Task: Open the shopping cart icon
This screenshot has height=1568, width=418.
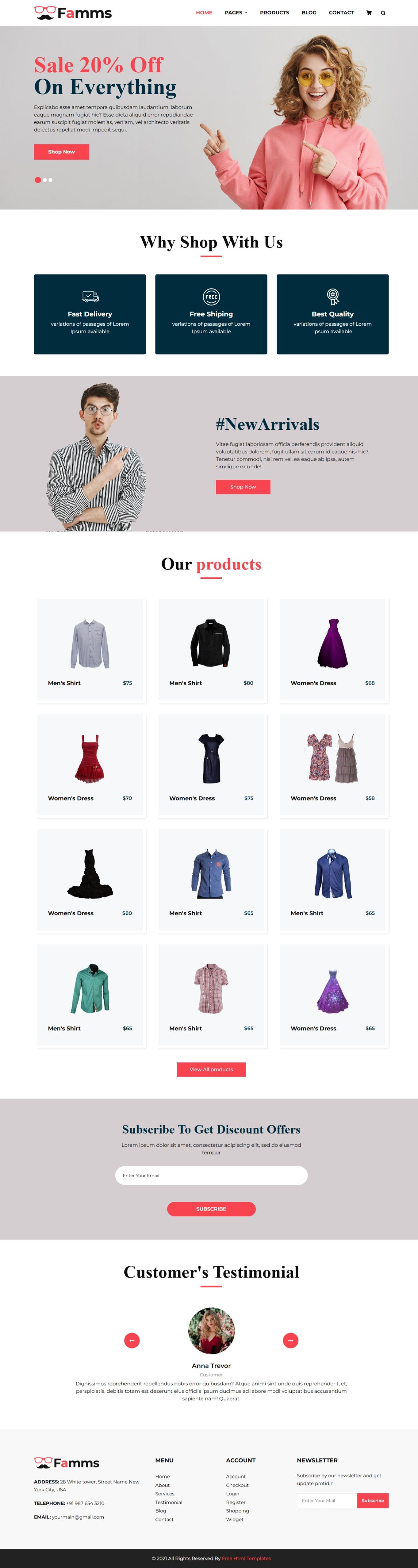Action: (369, 13)
